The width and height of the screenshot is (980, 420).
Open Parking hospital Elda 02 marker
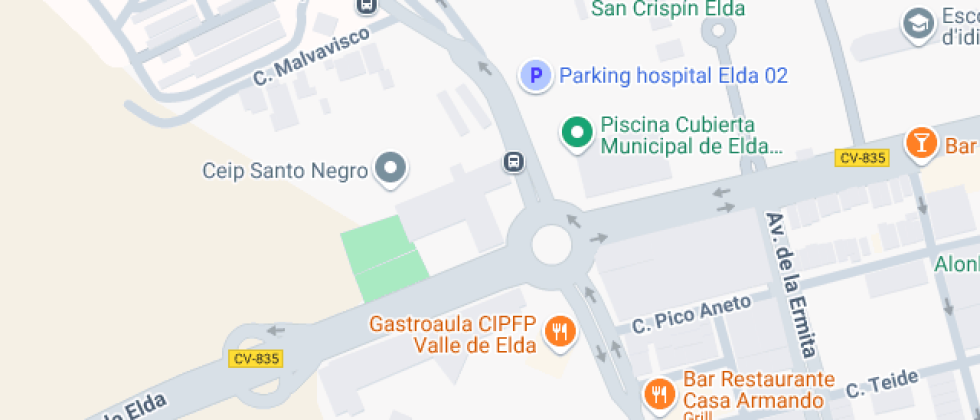[537, 75]
